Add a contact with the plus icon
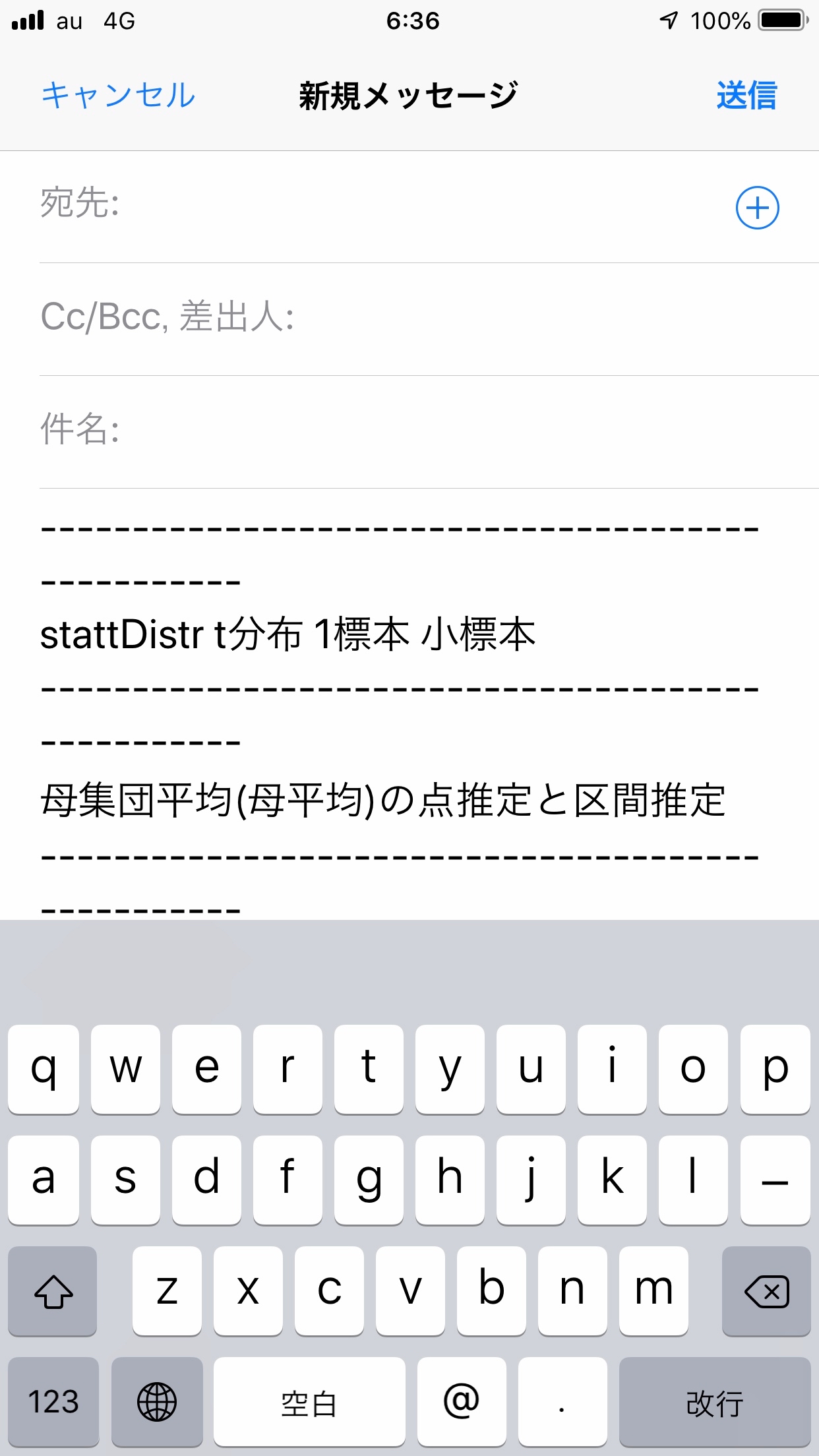Image resolution: width=819 pixels, height=1456 pixels. coord(757,208)
